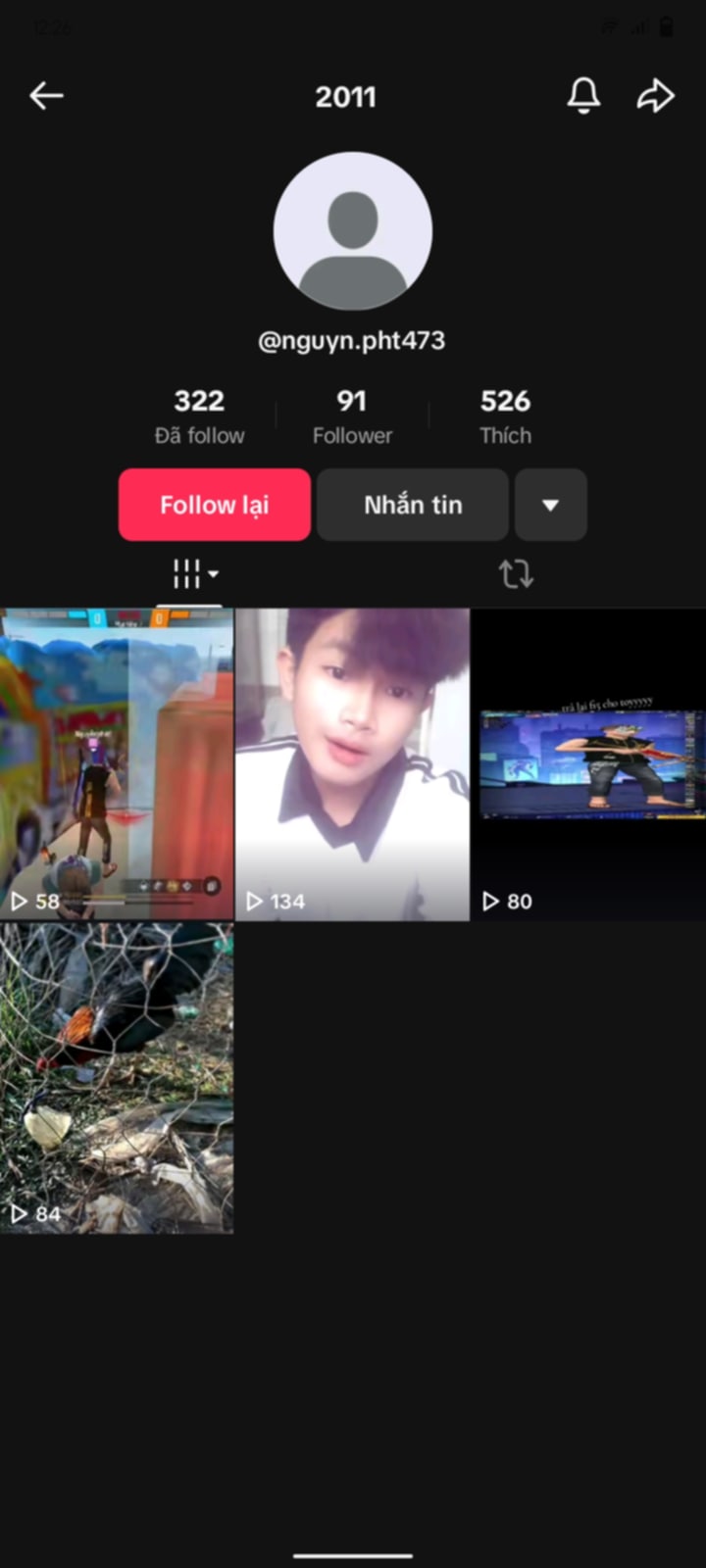View the profile picture

[x=352, y=231]
